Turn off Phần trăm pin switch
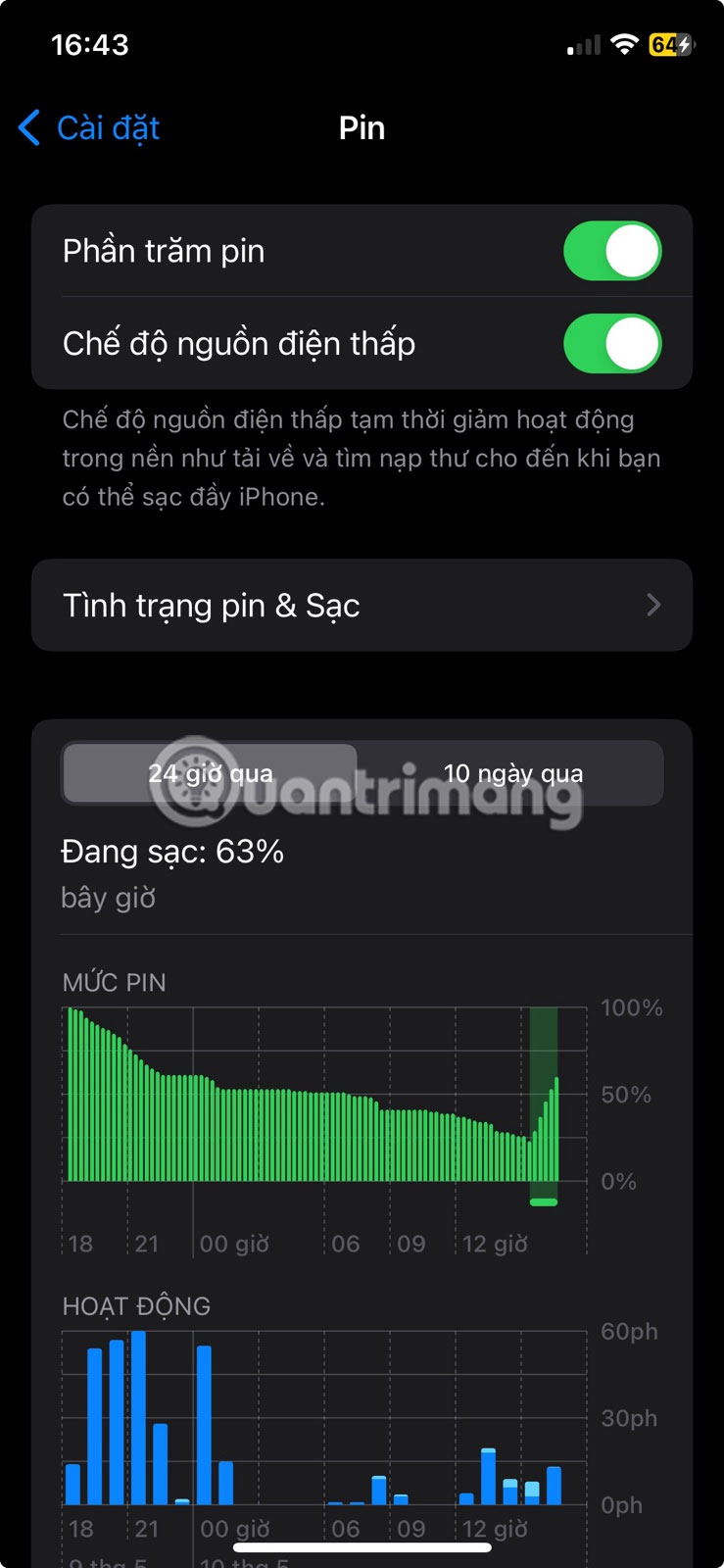This screenshot has width=724, height=1568. coord(612,251)
